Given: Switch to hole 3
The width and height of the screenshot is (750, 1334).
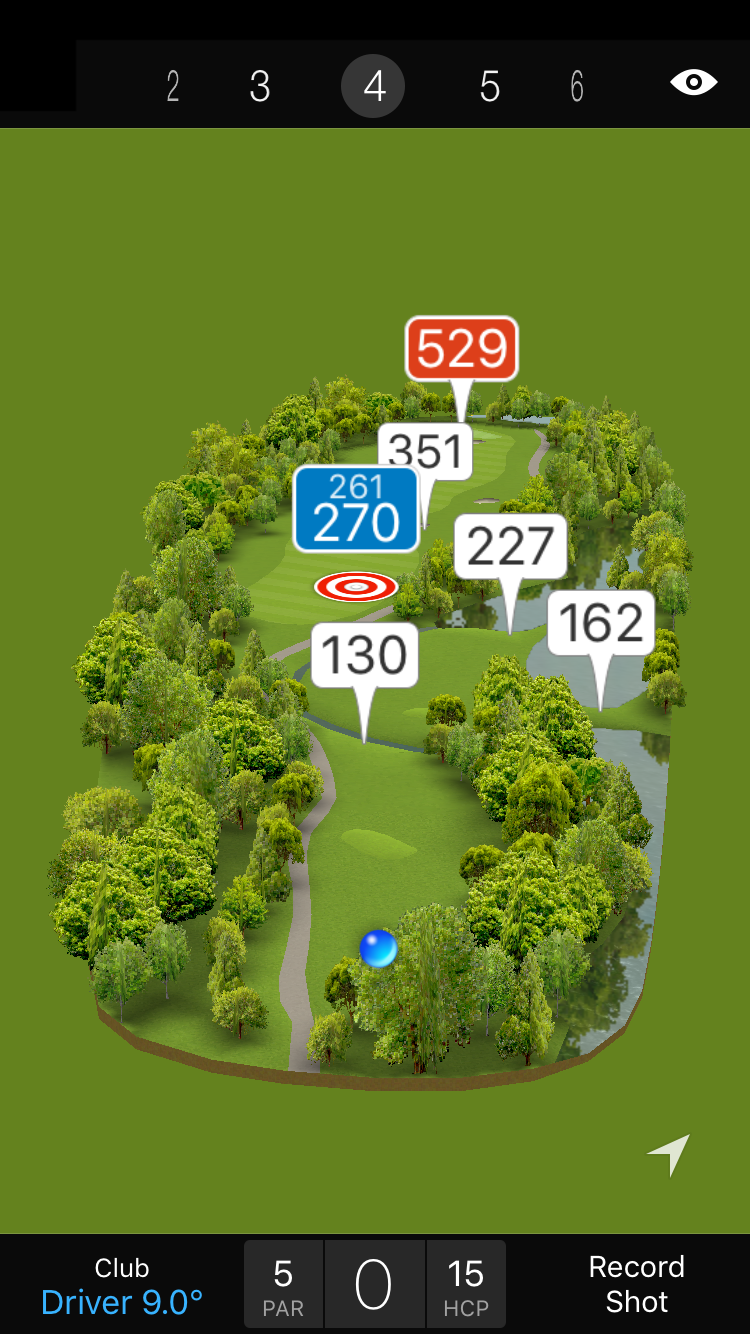Looking at the screenshot, I should click(260, 87).
